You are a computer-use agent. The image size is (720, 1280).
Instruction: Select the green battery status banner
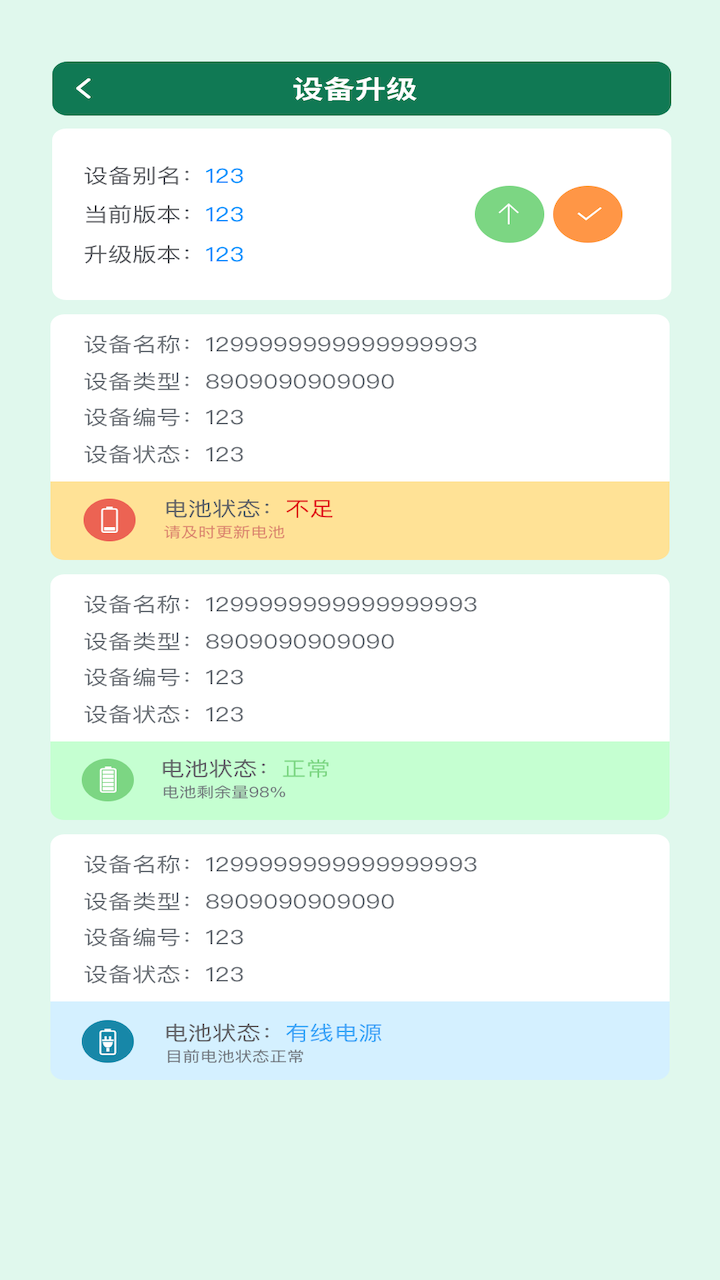360,780
